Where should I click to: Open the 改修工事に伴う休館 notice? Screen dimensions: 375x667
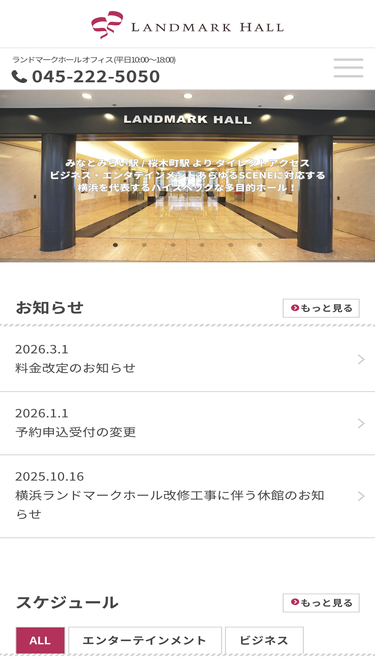[188, 496]
